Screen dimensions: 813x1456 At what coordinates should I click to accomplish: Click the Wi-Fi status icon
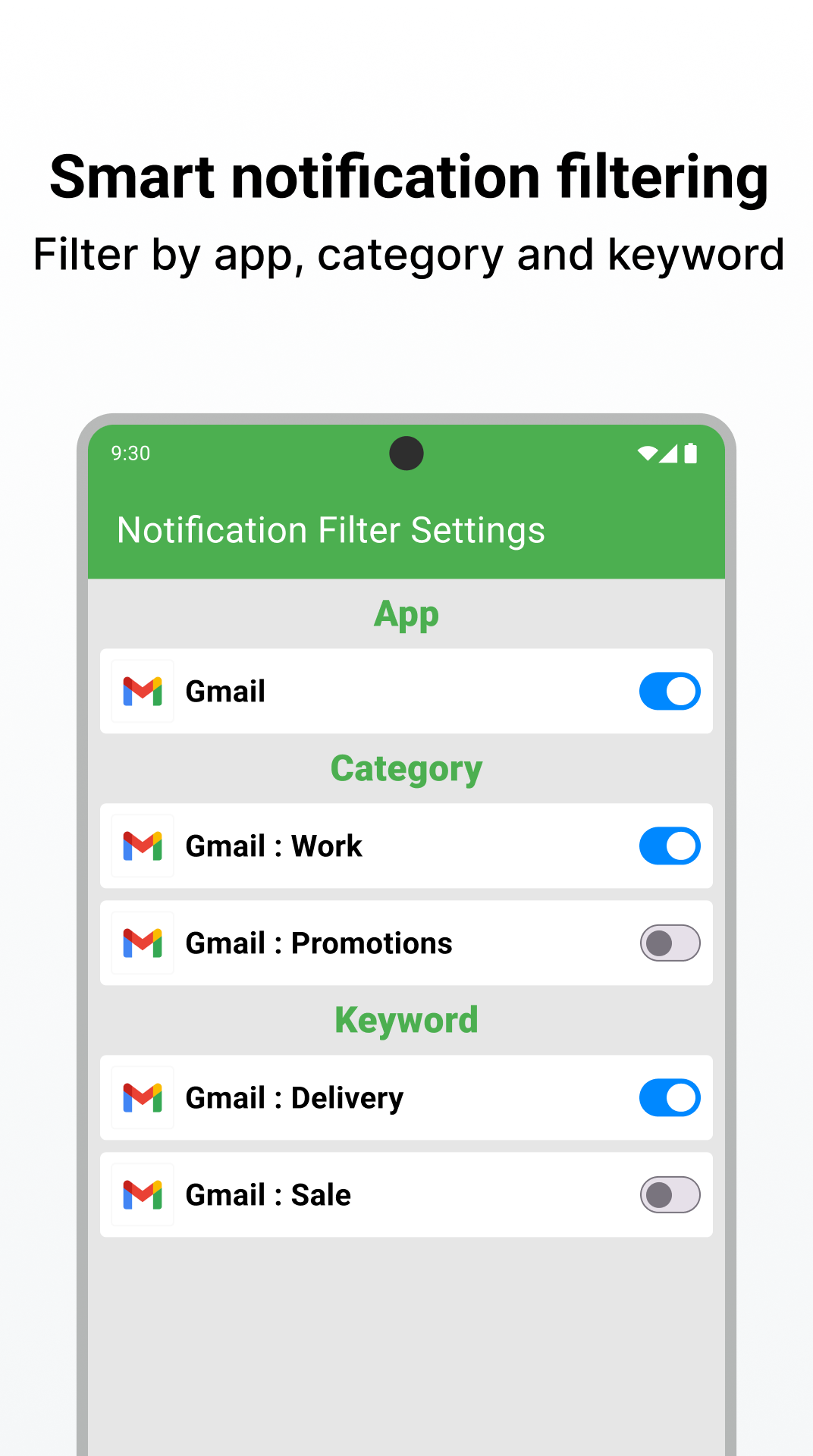(x=647, y=452)
